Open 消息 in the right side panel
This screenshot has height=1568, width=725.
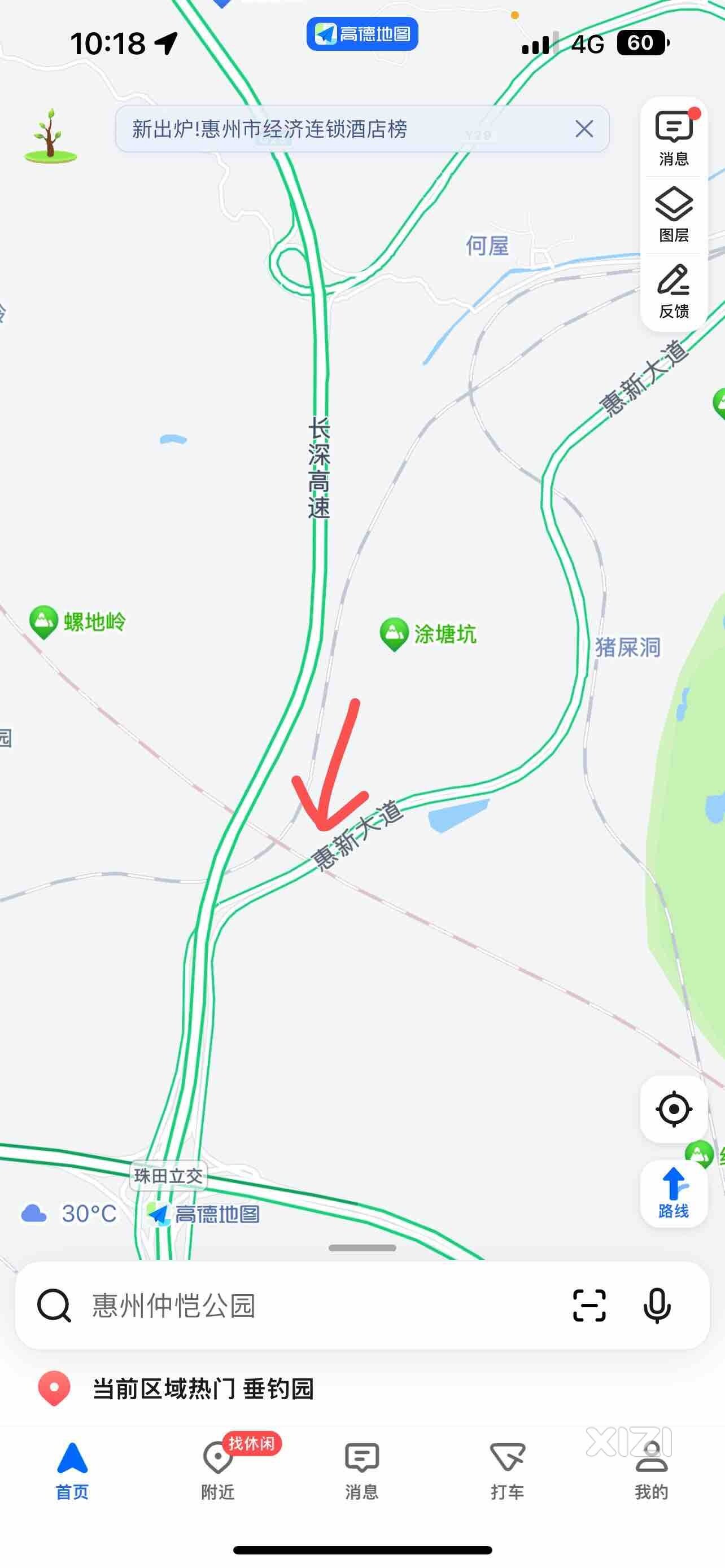673,138
